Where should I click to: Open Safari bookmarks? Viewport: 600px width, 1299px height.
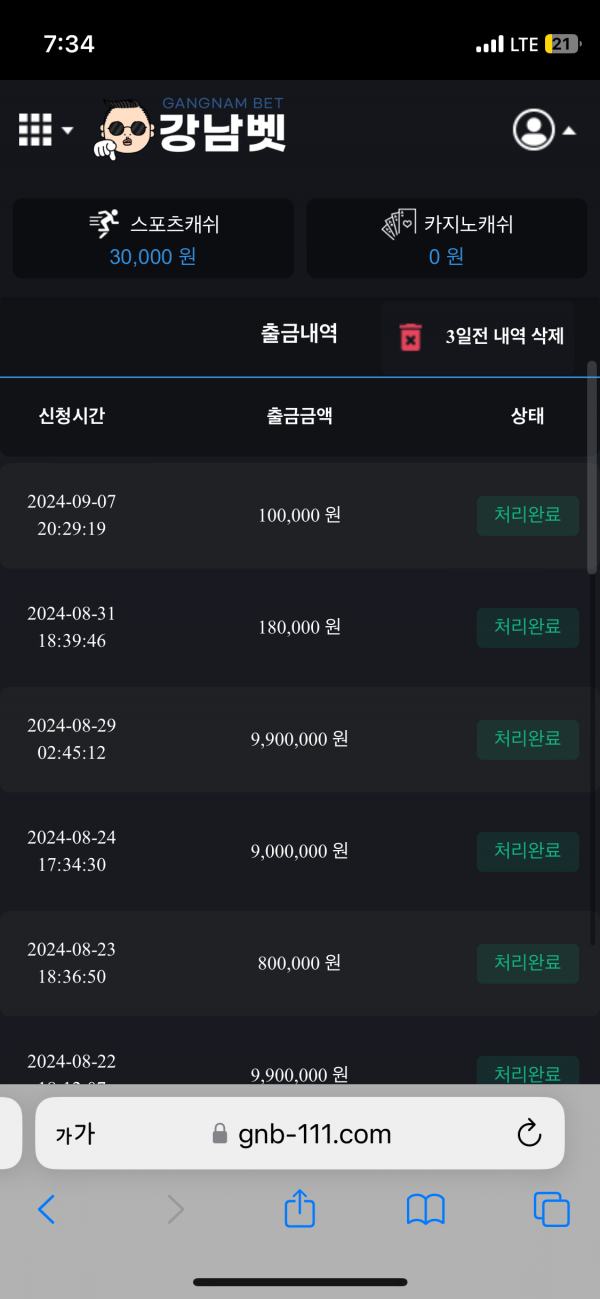click(x=426, y=1210)
